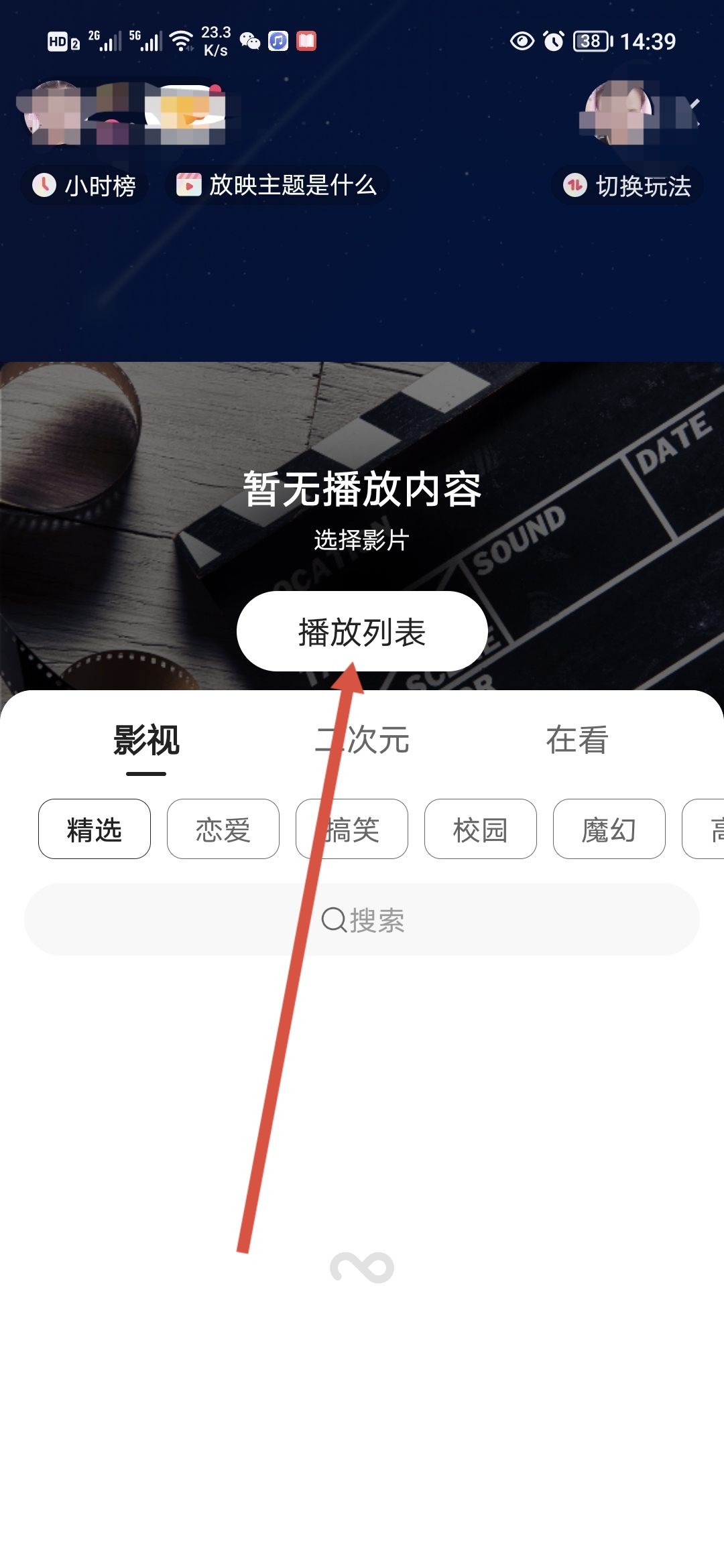Select the 校园 filter chip
Viewport: 724px width, 1568px height.
[481, 830]
